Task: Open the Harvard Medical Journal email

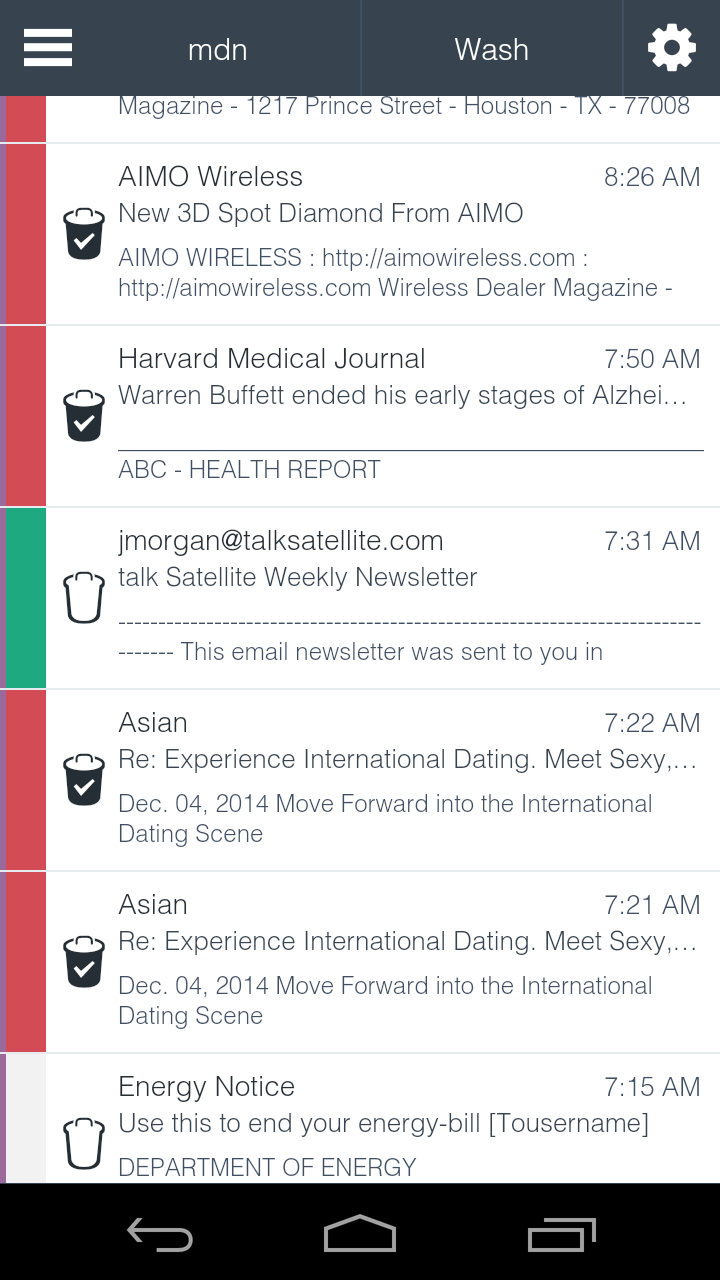Action: coord(400,416)
